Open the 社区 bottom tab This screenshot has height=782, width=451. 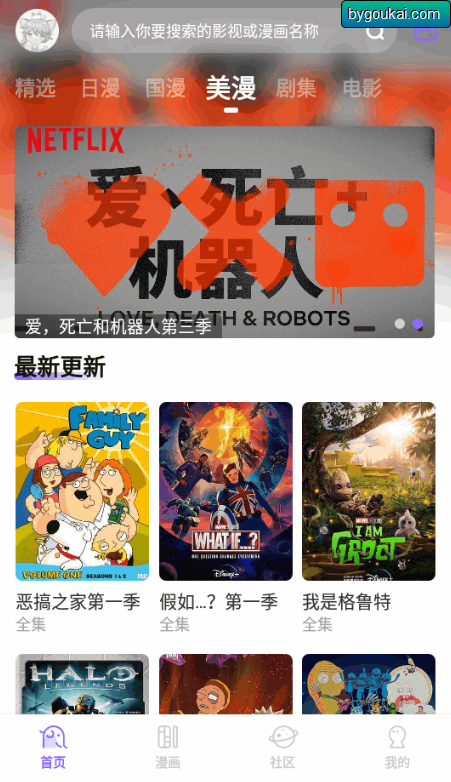[x=283, y=747]
